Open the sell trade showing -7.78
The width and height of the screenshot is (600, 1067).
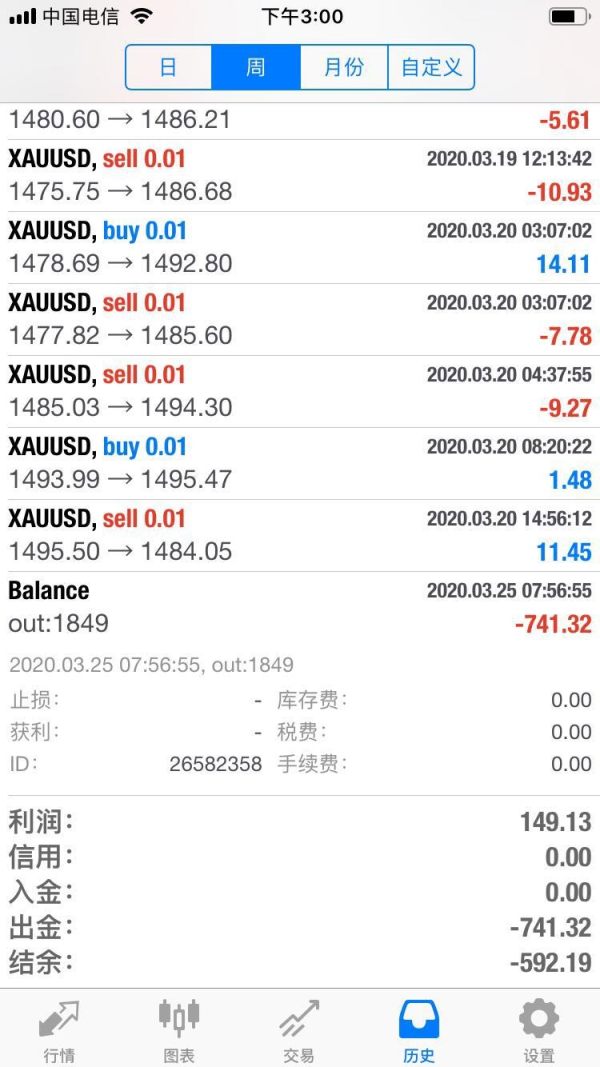300,319
